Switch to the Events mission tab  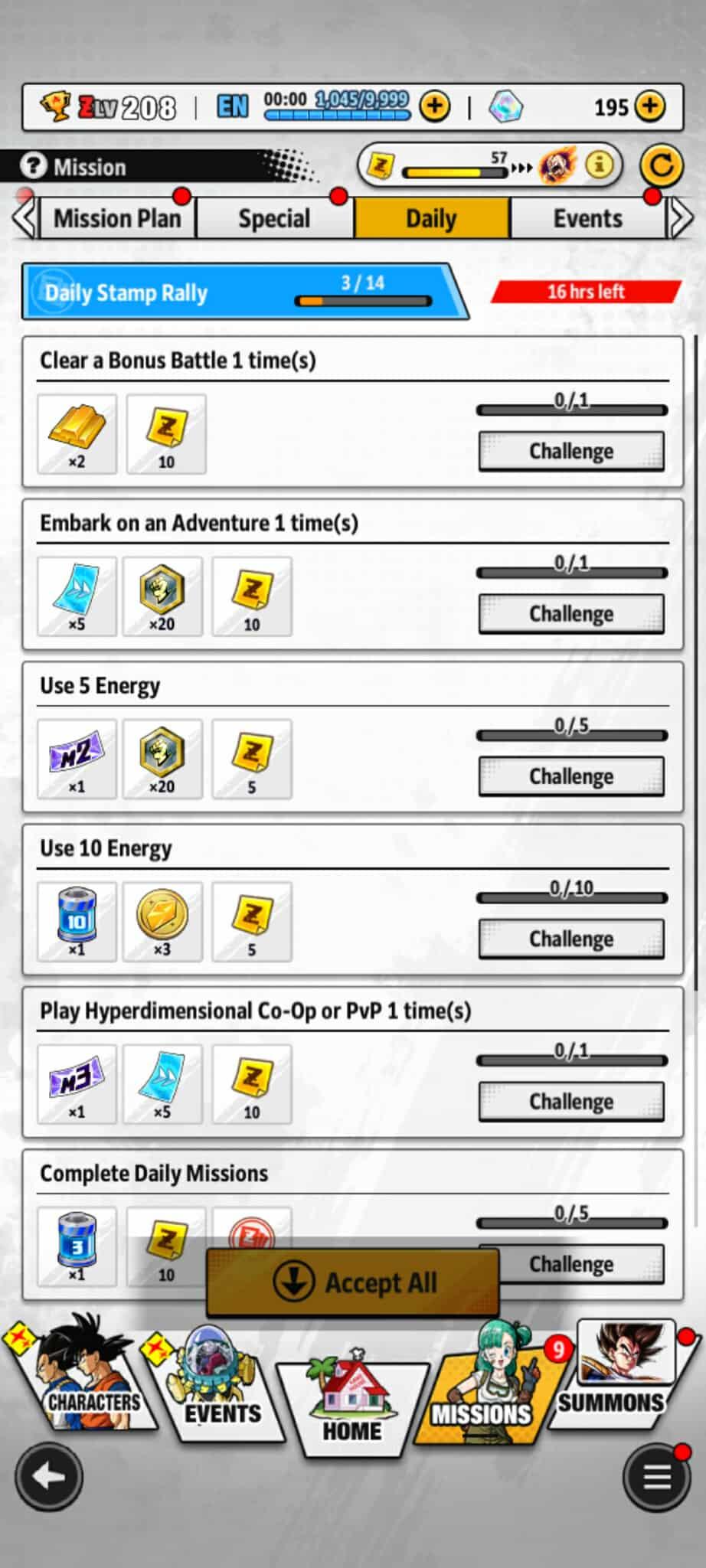587,219
